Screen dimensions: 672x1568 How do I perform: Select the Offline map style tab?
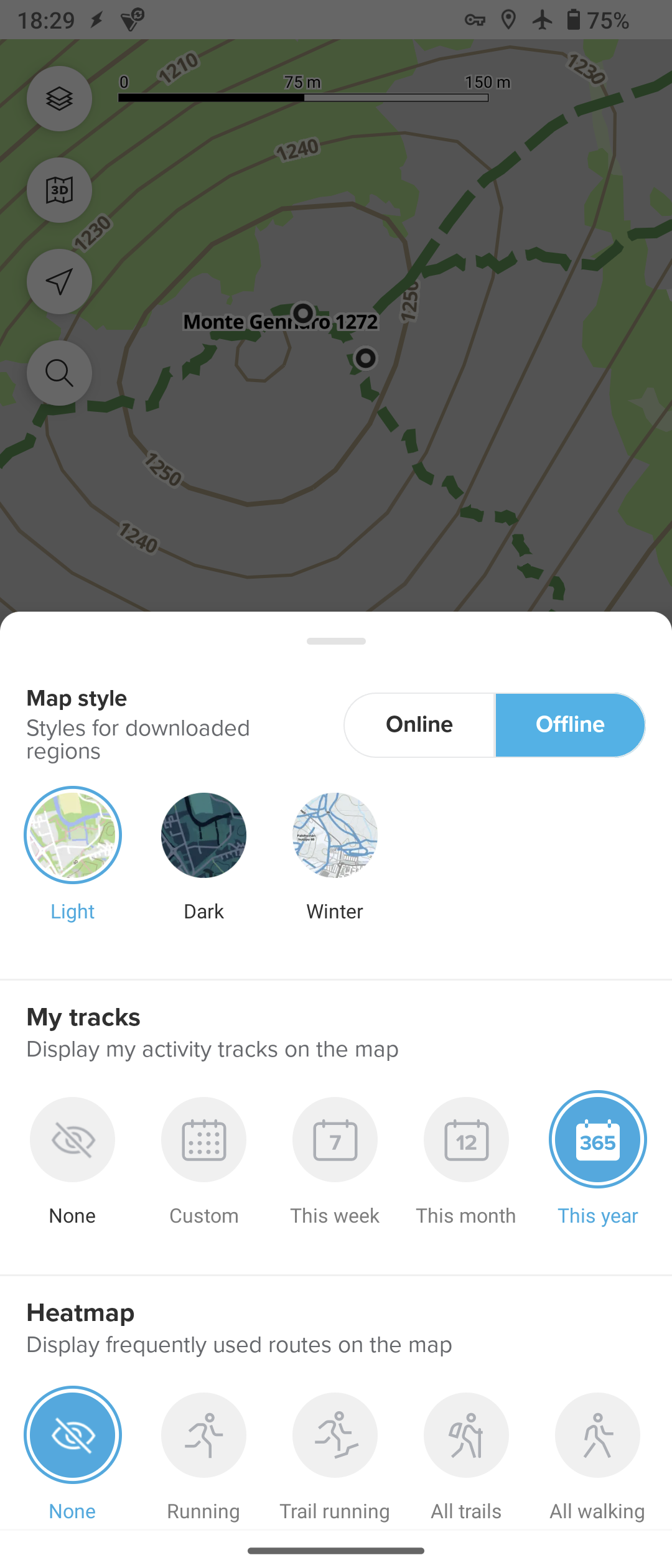(x=570, y=725)
